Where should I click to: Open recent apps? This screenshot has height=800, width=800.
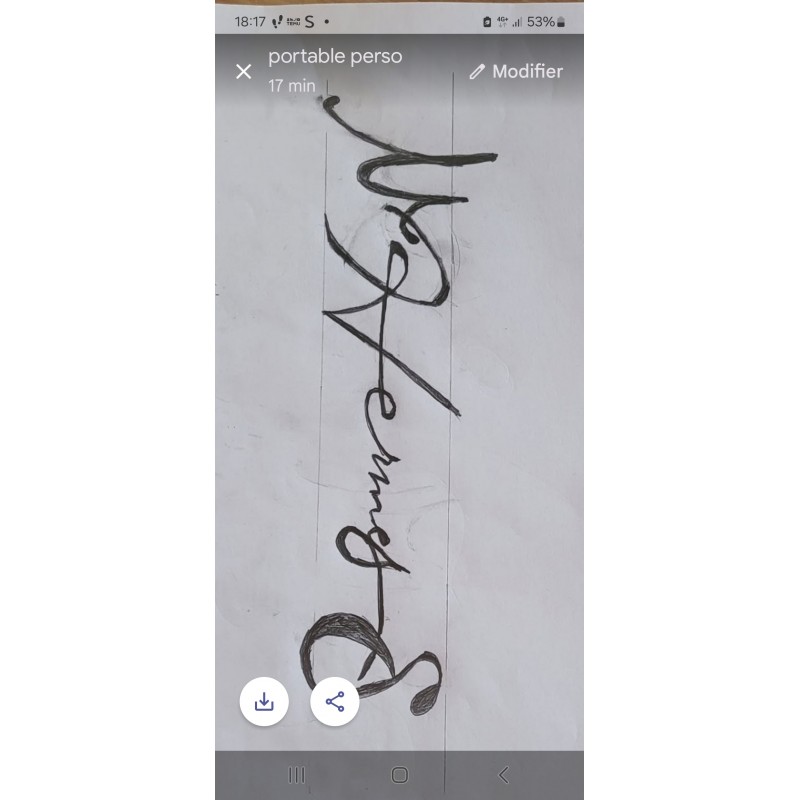(297, 775)
